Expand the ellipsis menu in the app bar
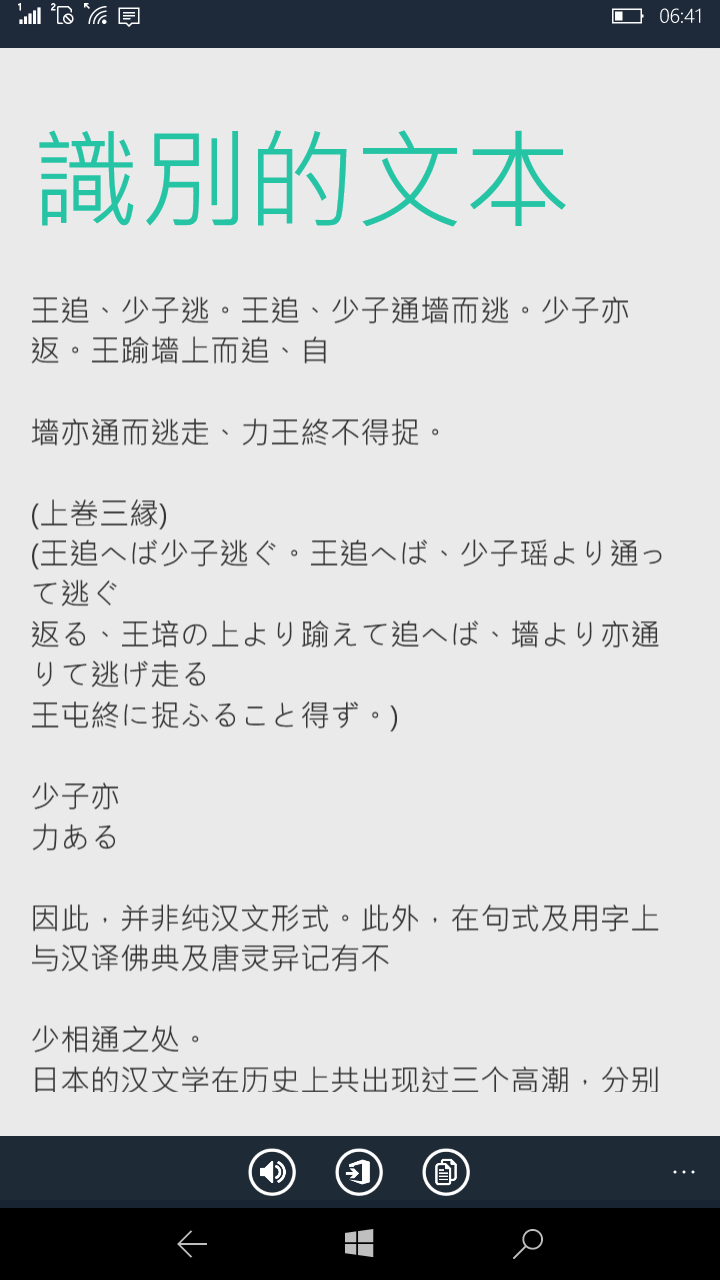This screenshot has height=1280, width=720. coord(684,1171)
